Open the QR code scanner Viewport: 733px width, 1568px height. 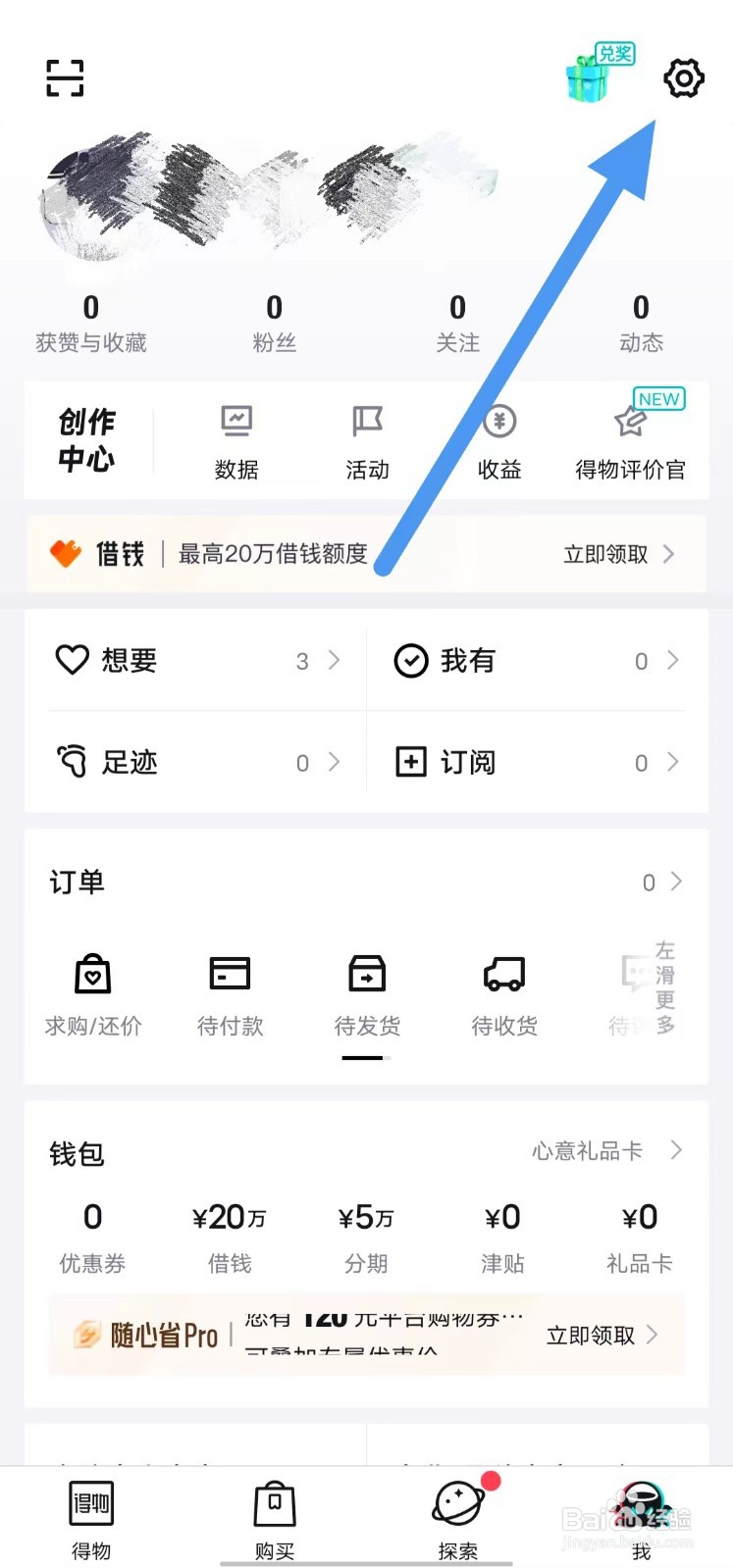[65, 78]
